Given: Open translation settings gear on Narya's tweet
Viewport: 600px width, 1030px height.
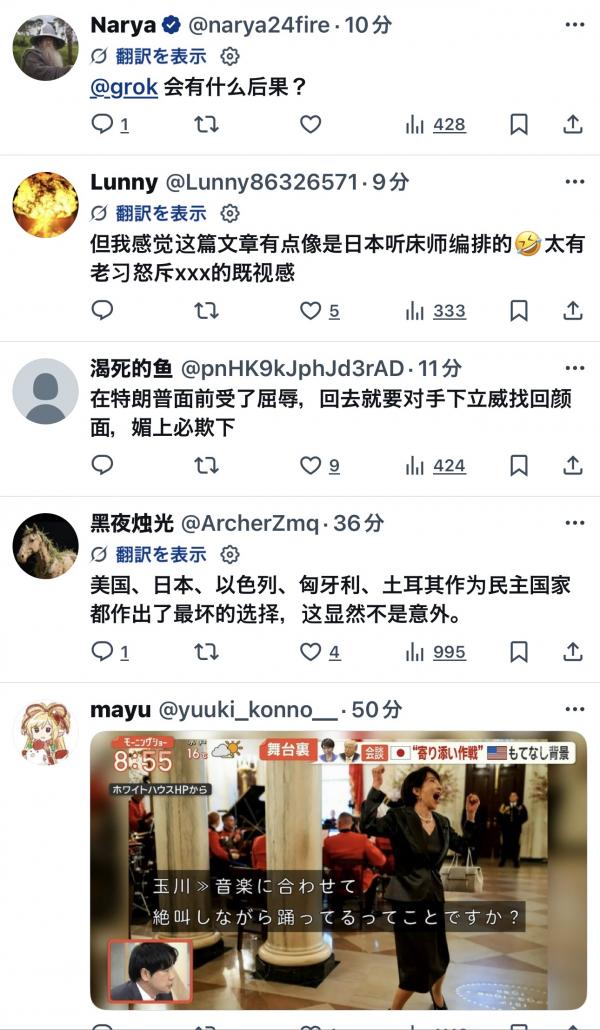Looking at the screenshot, I should 230,56.
